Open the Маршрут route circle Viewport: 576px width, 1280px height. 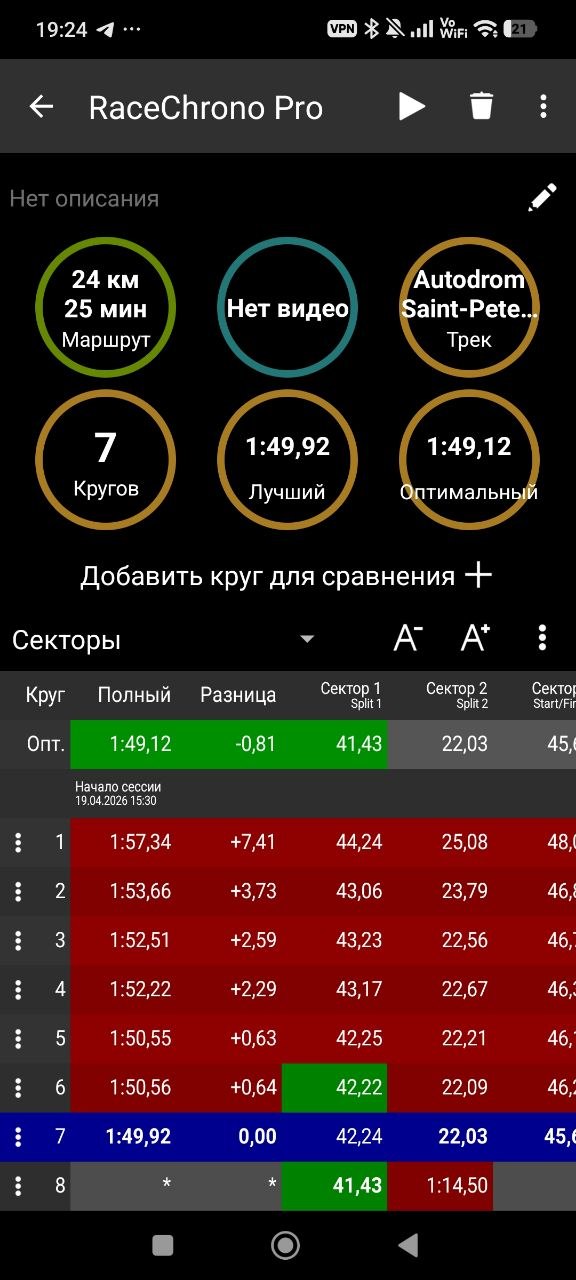[x=106, y=306]
